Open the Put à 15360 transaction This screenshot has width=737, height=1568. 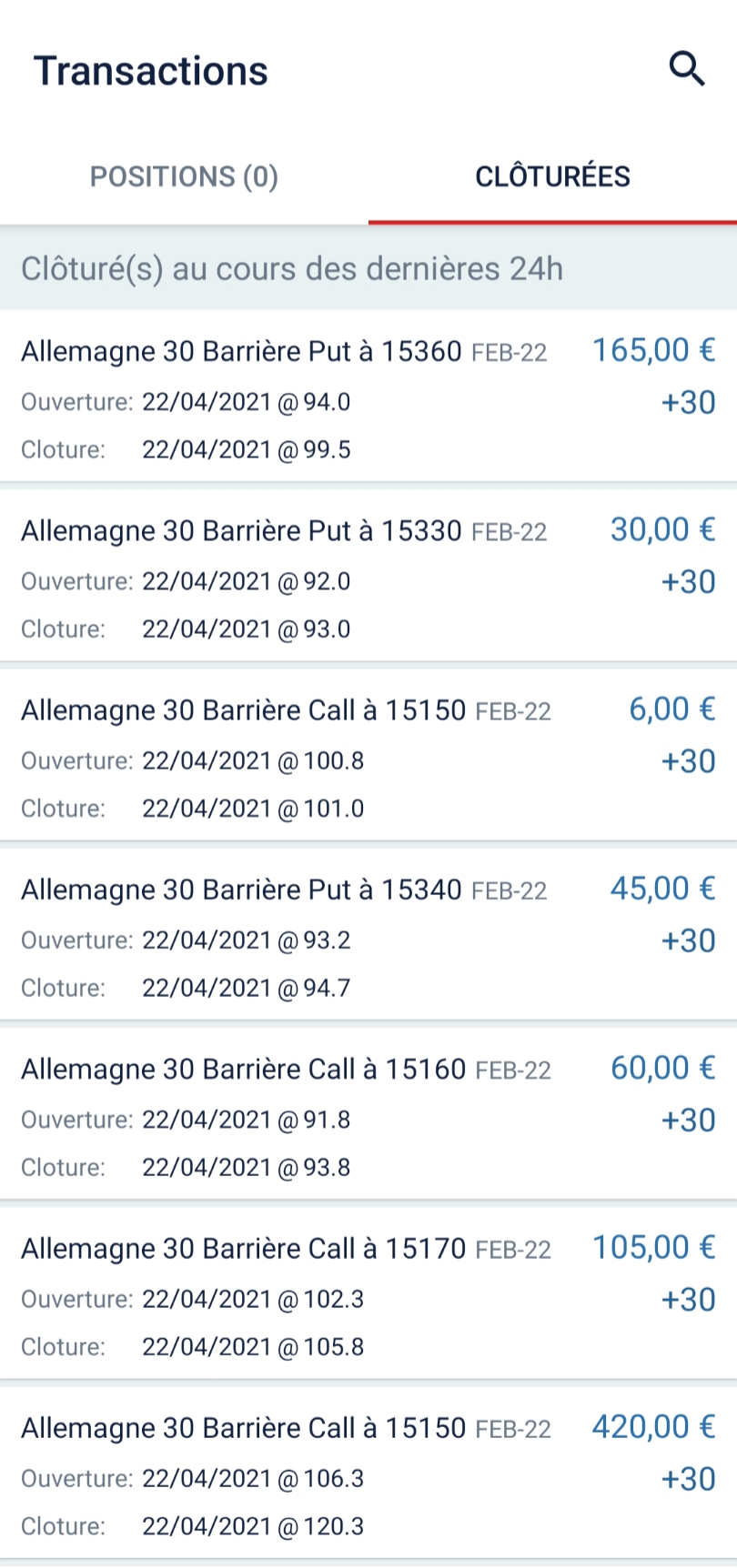click(368, 397)
